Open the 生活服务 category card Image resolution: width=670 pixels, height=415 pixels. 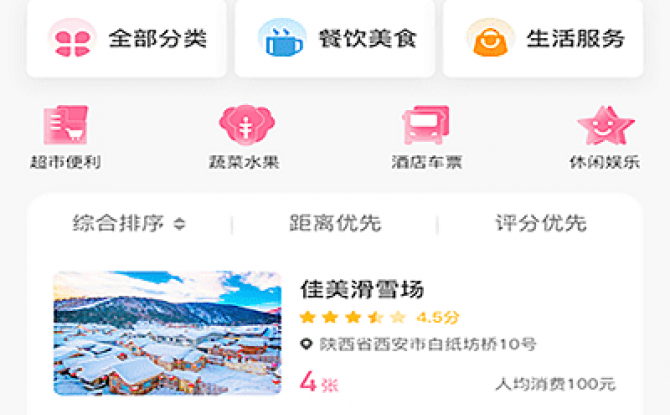coord(543,39)
